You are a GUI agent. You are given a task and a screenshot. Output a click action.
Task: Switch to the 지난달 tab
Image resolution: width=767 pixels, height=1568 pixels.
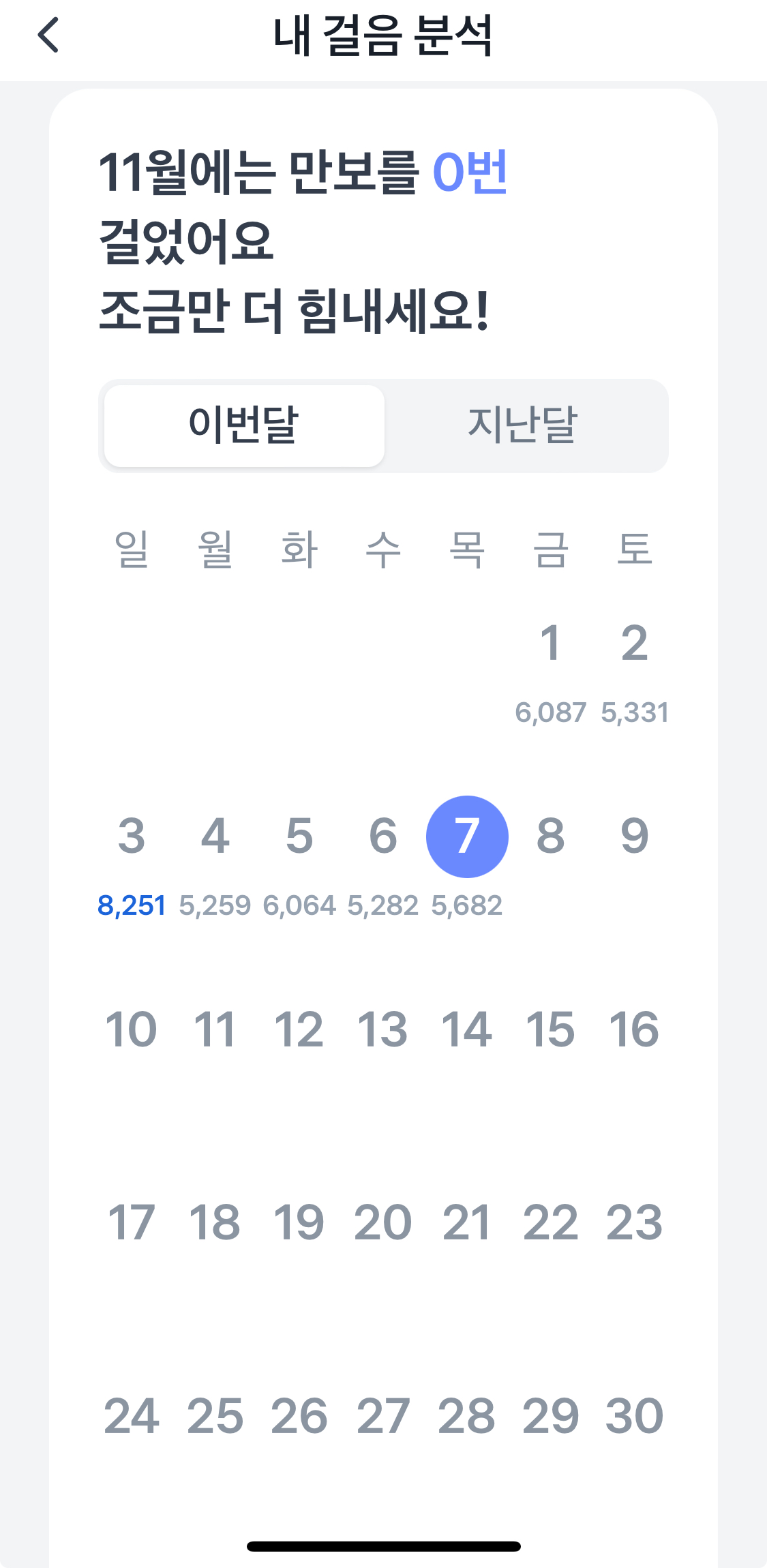(523, 425)
